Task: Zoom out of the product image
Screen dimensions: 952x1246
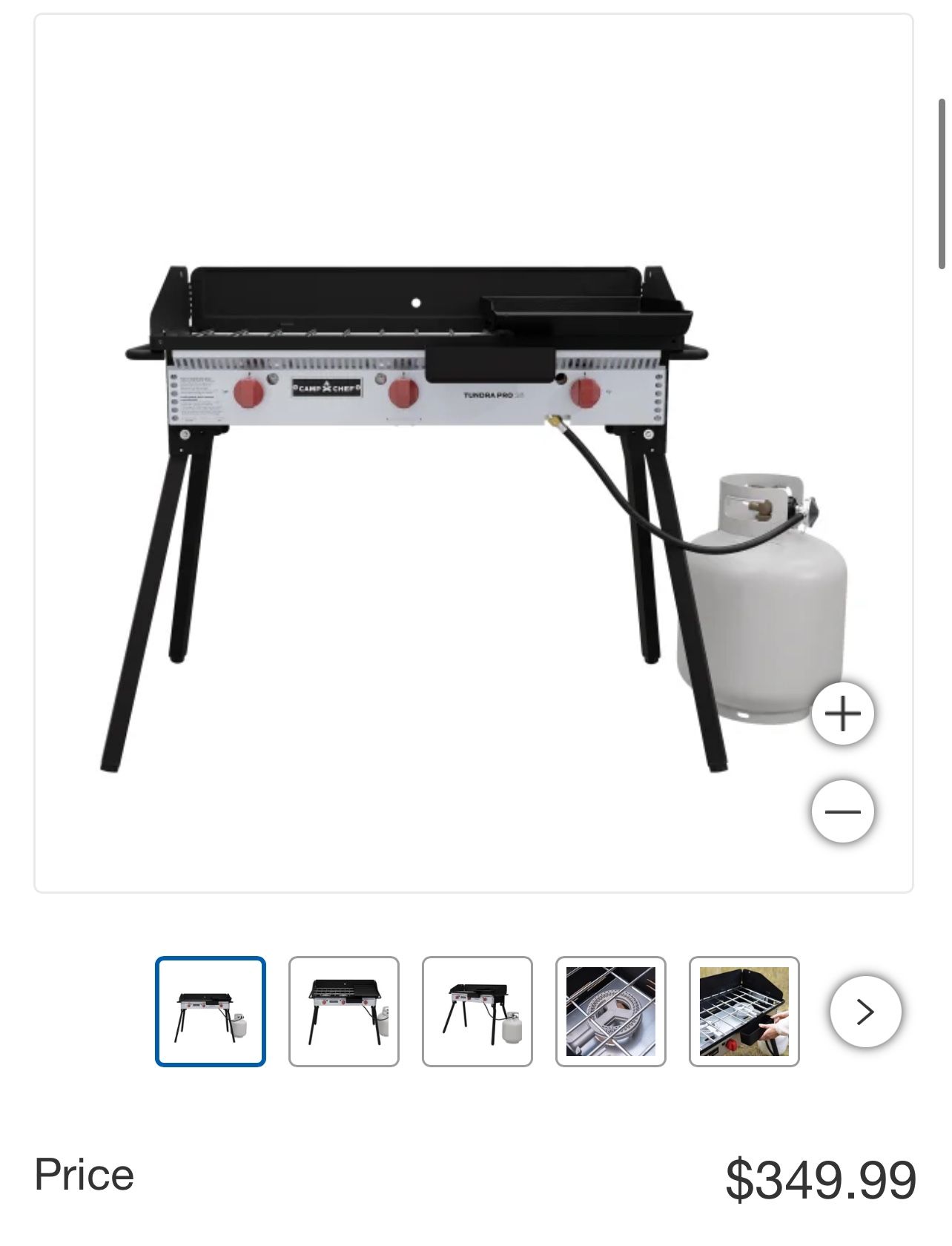Action: tap(842, 811)
